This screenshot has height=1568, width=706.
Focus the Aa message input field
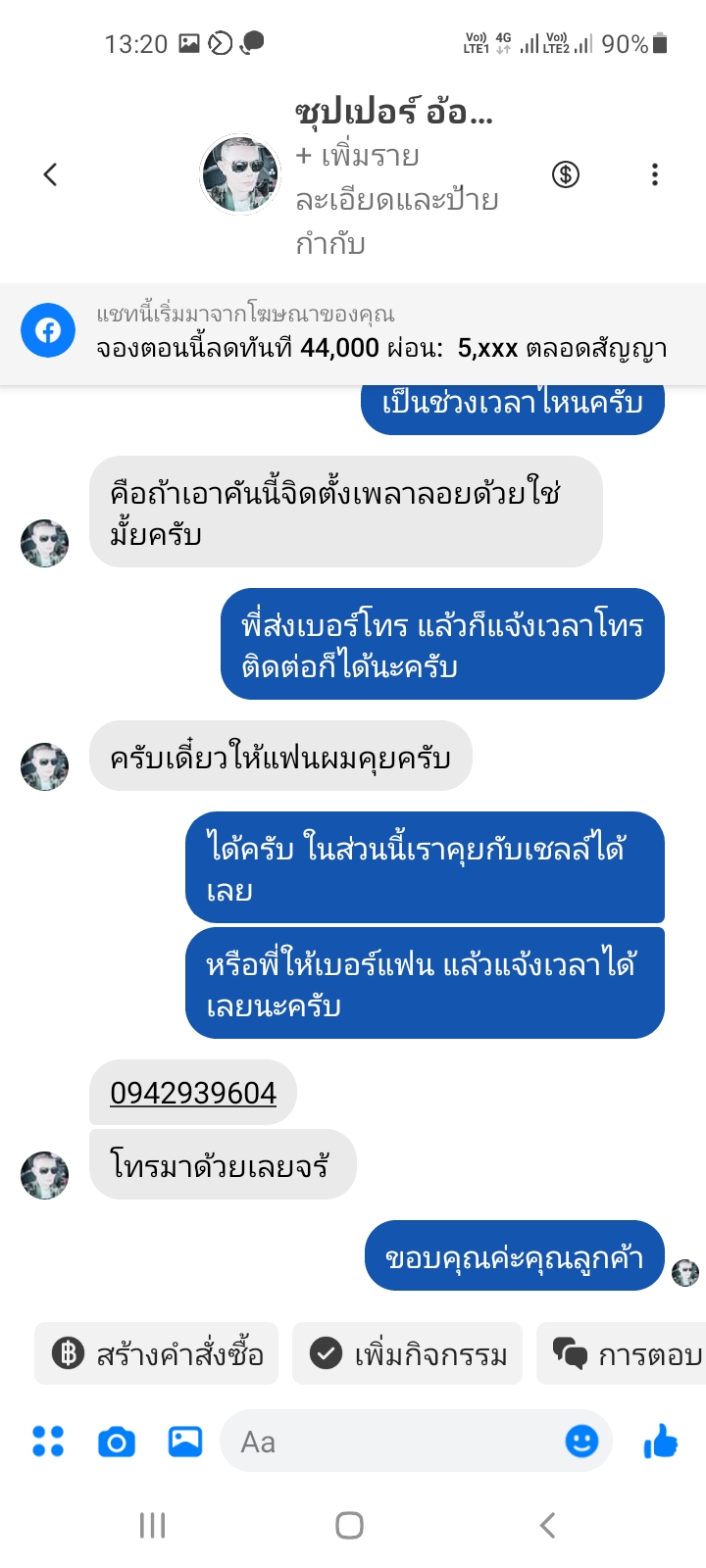coord(392,1442)
